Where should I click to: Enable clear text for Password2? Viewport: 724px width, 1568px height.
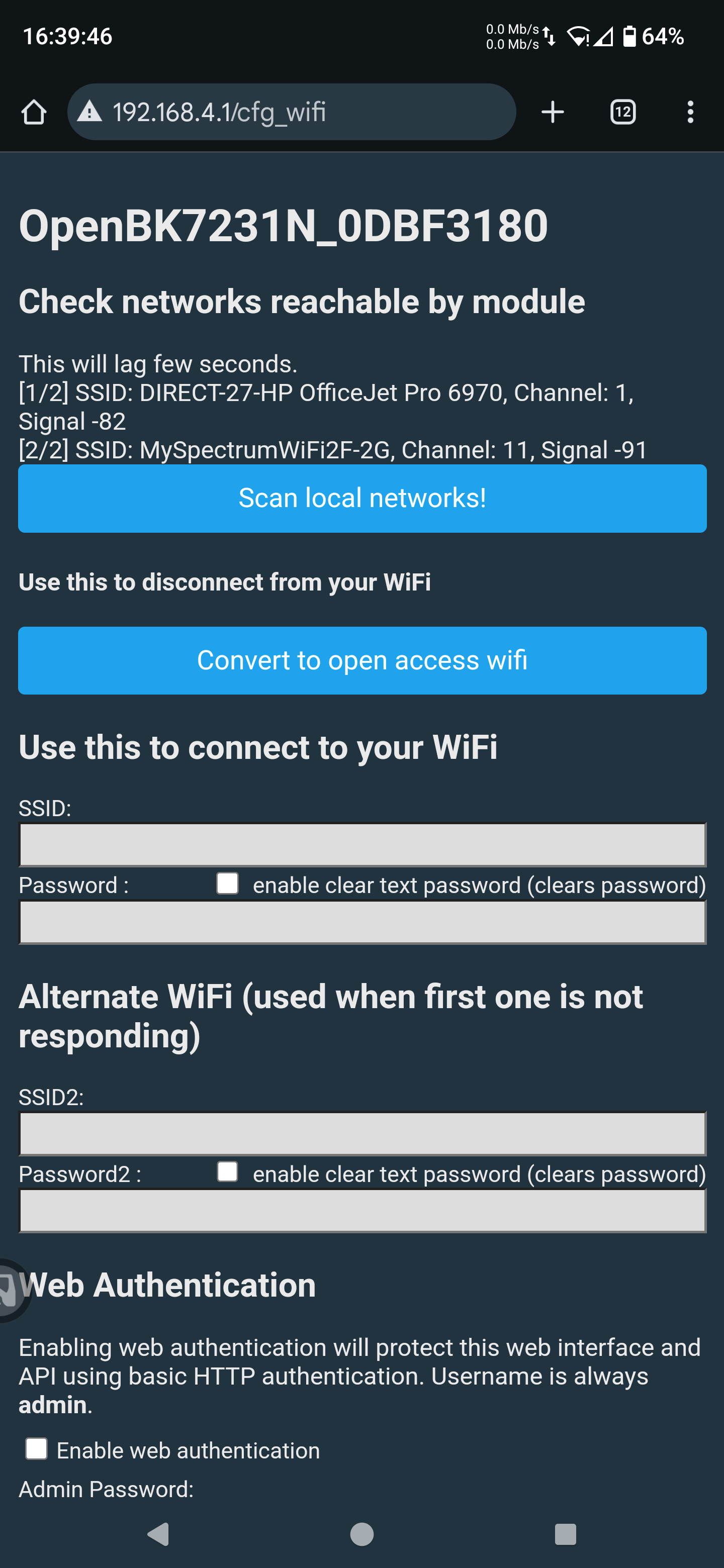click(x=228, y=1172)
